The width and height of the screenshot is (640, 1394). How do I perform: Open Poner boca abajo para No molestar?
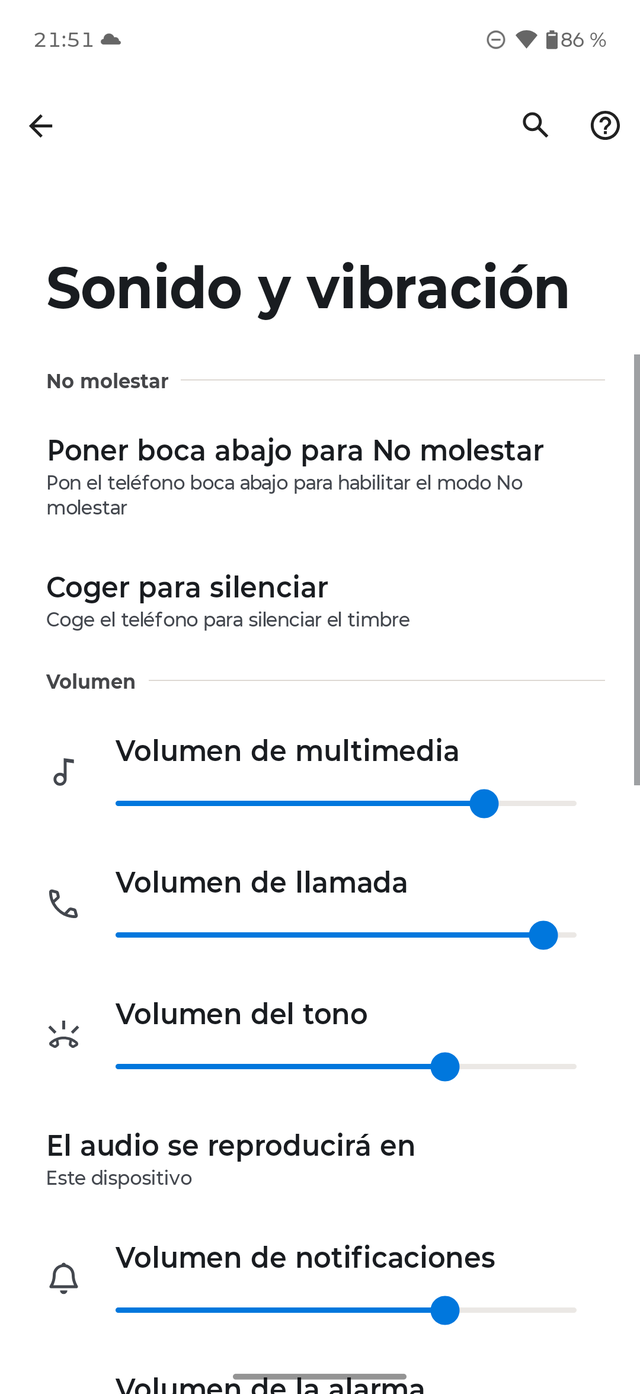tap(295, 476)
